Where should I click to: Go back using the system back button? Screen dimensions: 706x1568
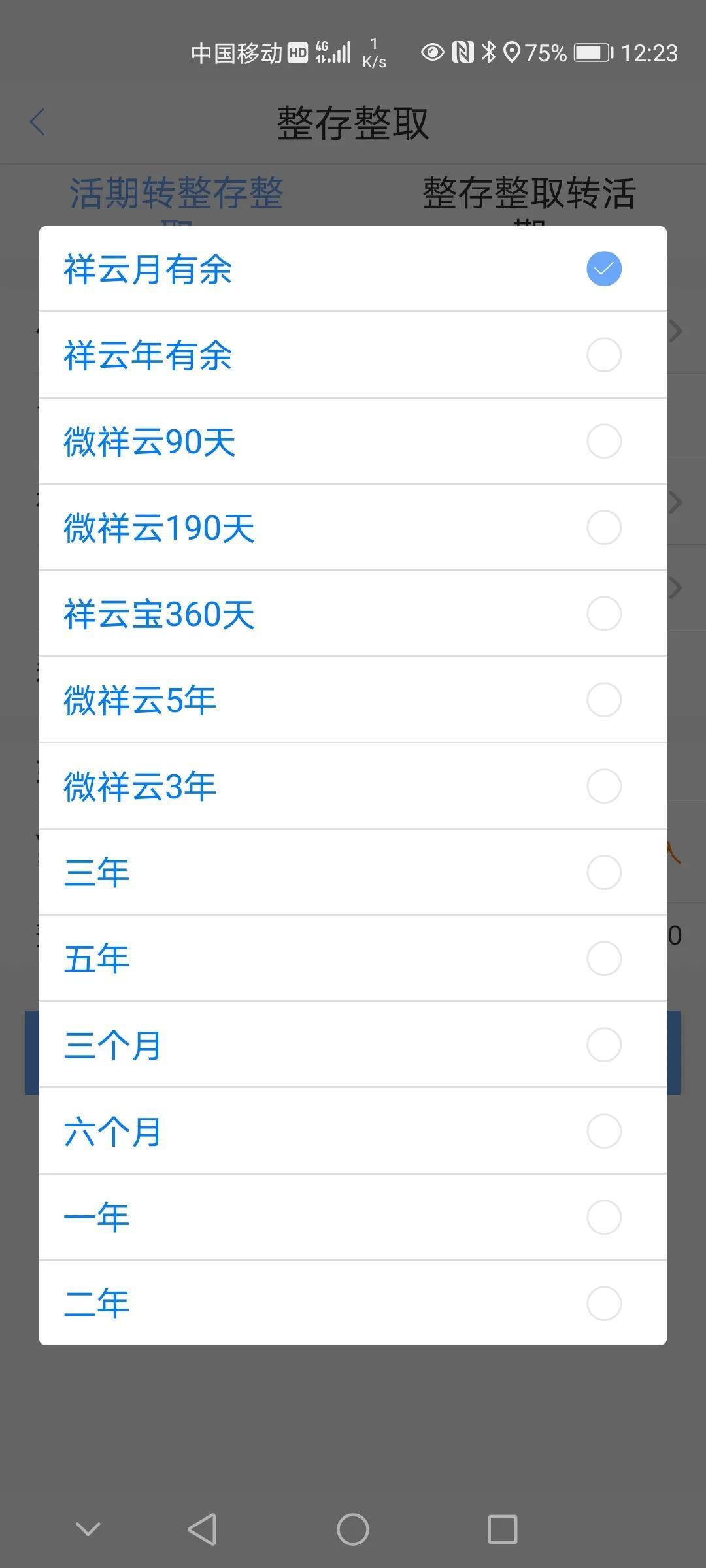[x=202, y=1529]
